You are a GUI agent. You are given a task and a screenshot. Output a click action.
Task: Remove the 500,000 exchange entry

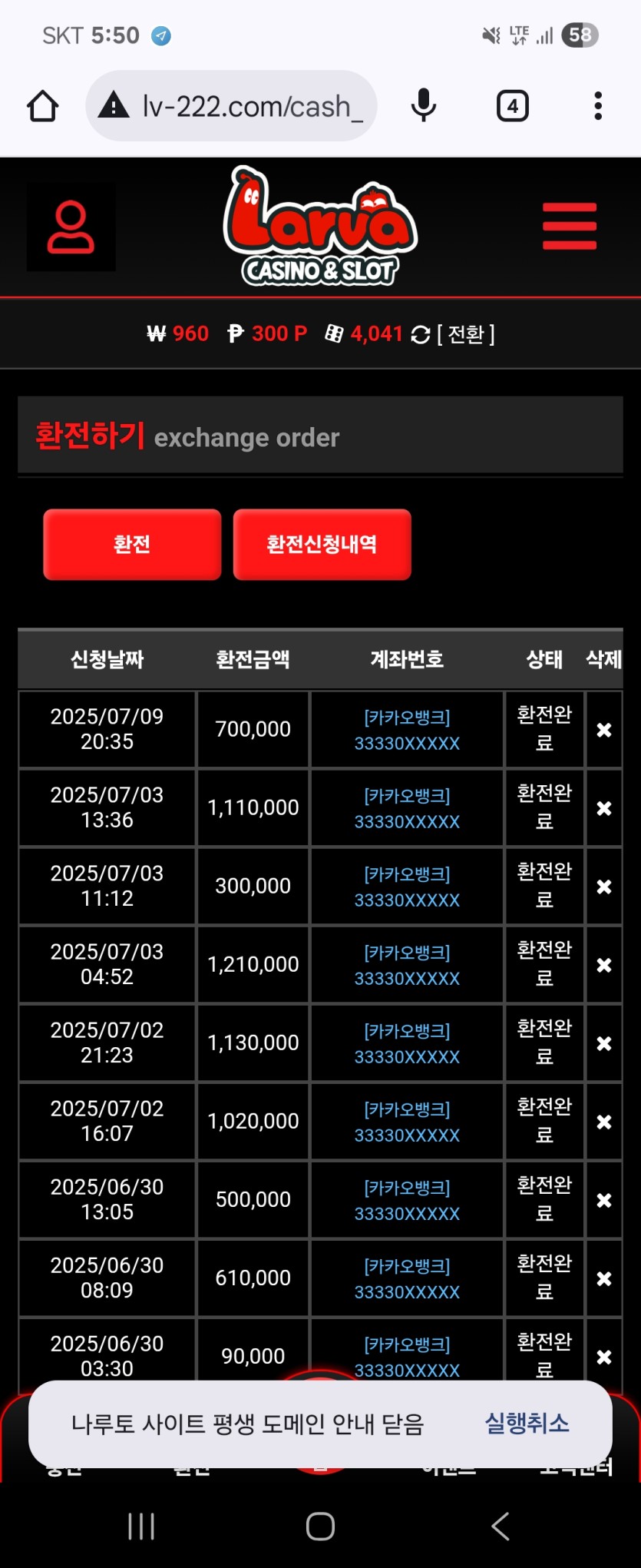(x=604, y=1200)
